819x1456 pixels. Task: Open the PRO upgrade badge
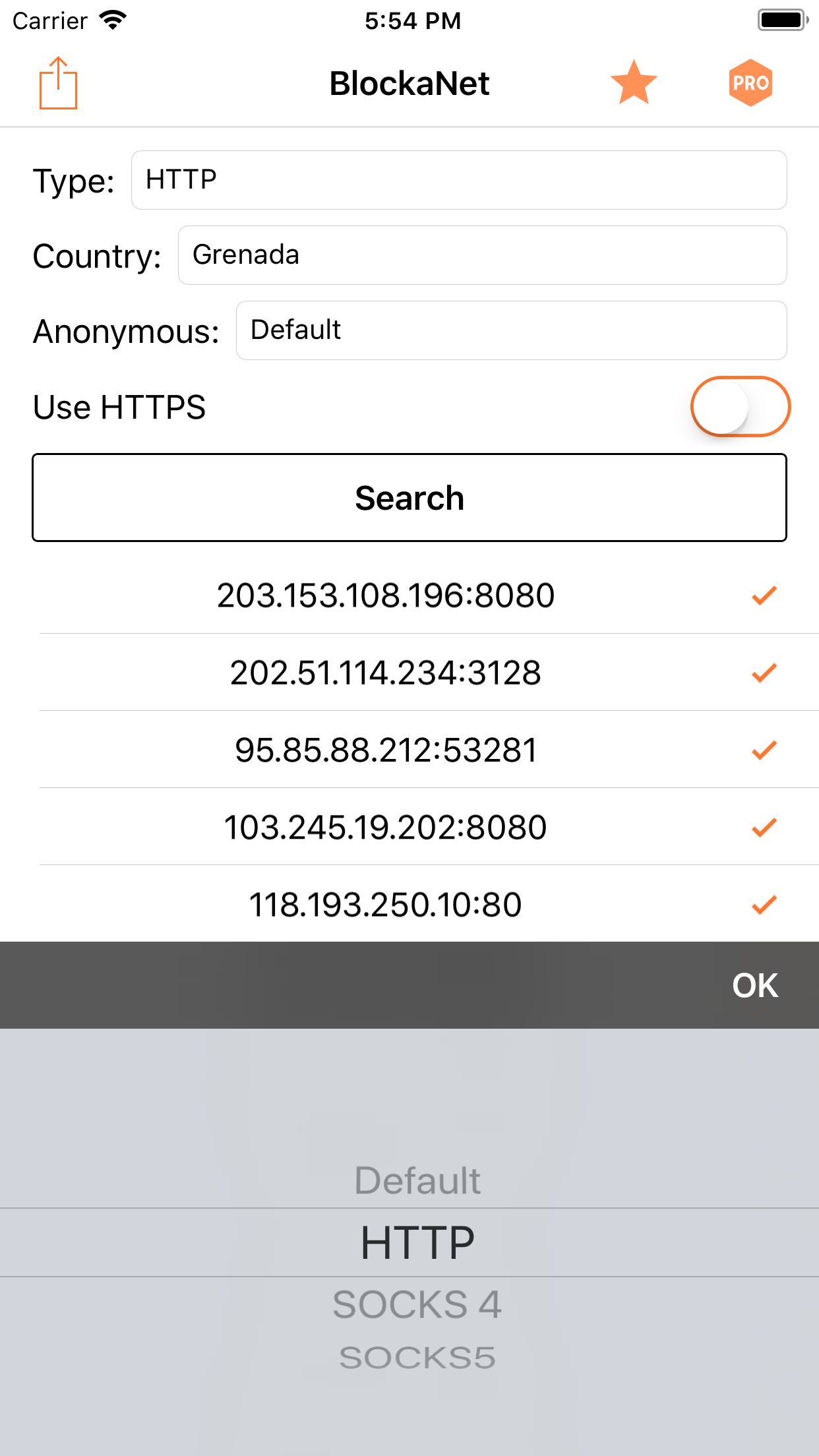pyautogui.click(x=750, y=83)
